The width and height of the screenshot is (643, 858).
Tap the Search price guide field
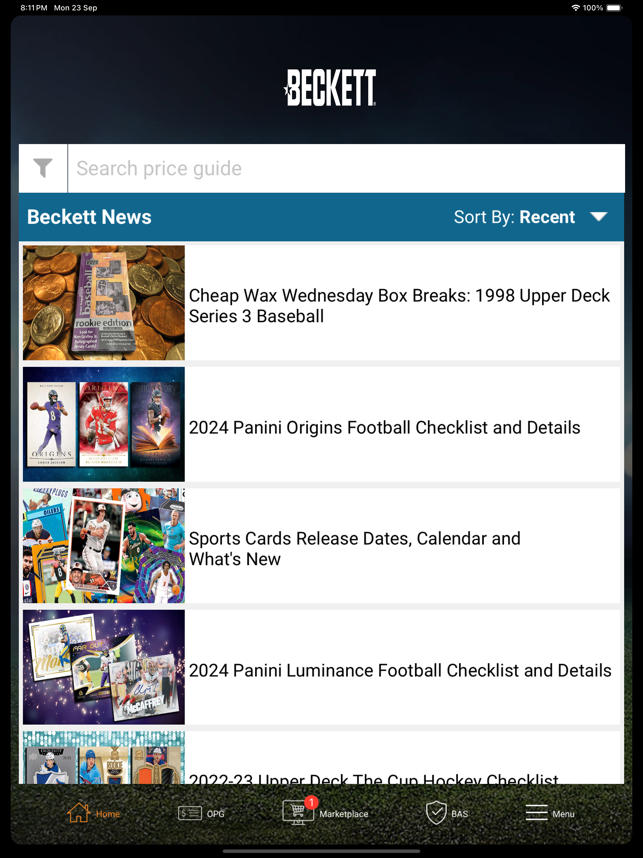coord(345,168)
